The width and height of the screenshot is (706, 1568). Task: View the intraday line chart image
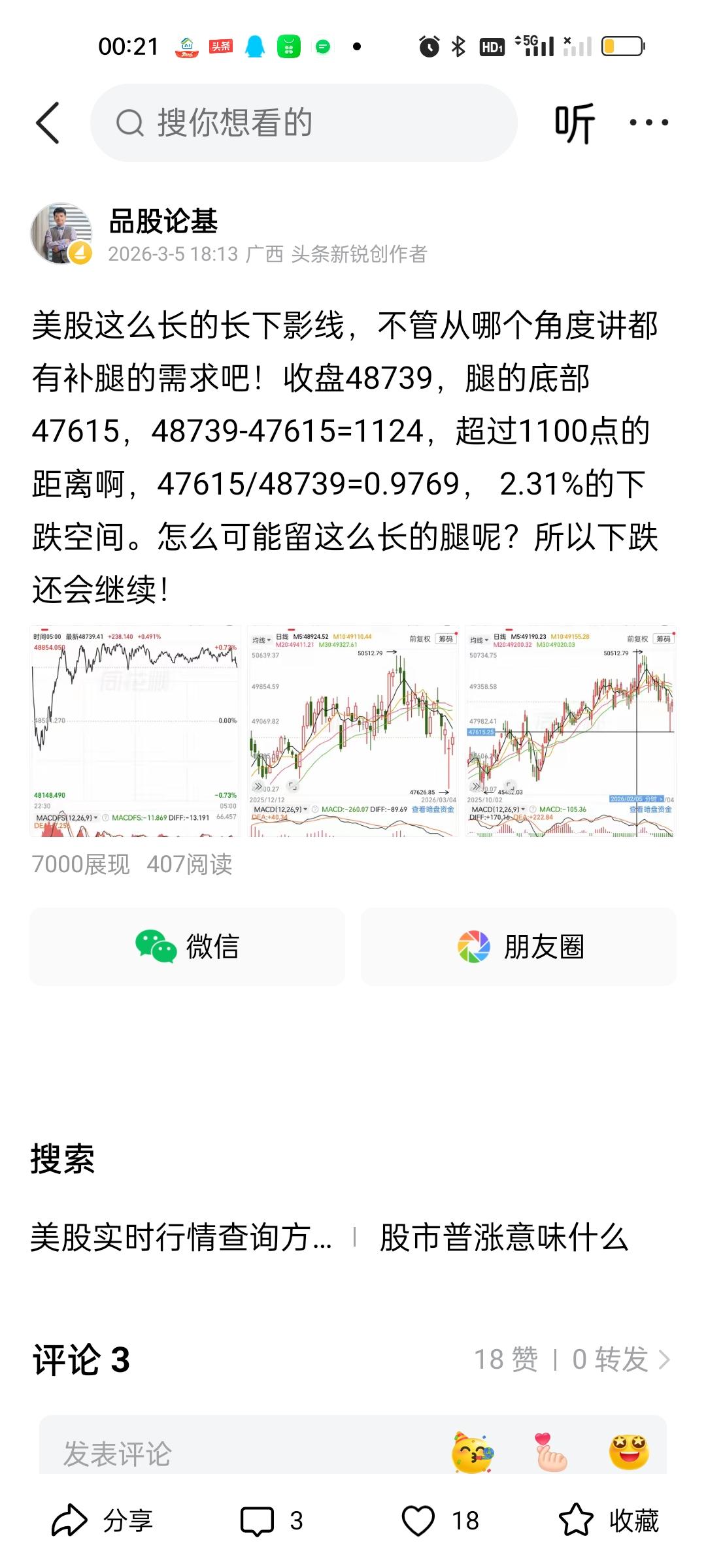135,732
